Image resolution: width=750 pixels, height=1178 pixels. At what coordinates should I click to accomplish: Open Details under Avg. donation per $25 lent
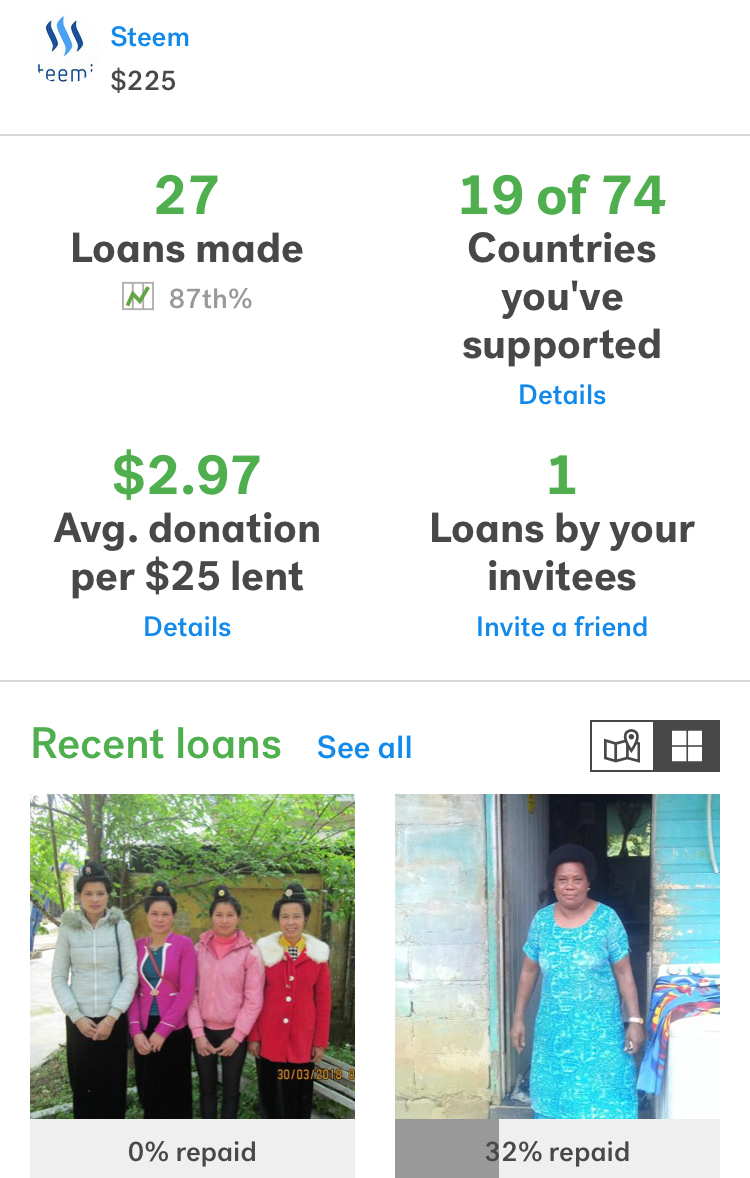[187, 627]
